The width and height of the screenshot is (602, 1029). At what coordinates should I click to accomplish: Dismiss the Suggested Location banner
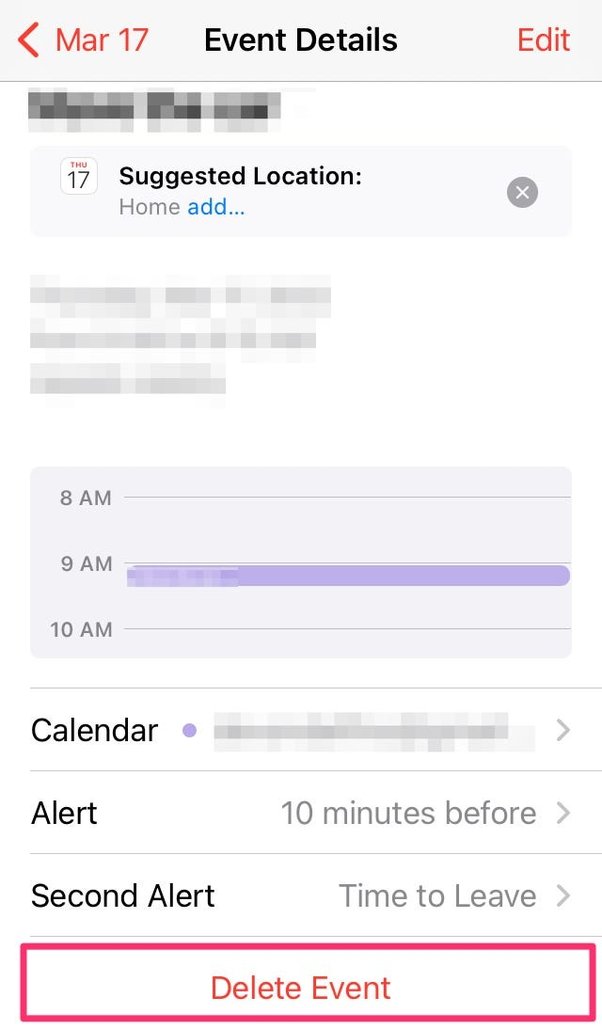(x=522, y=192)
